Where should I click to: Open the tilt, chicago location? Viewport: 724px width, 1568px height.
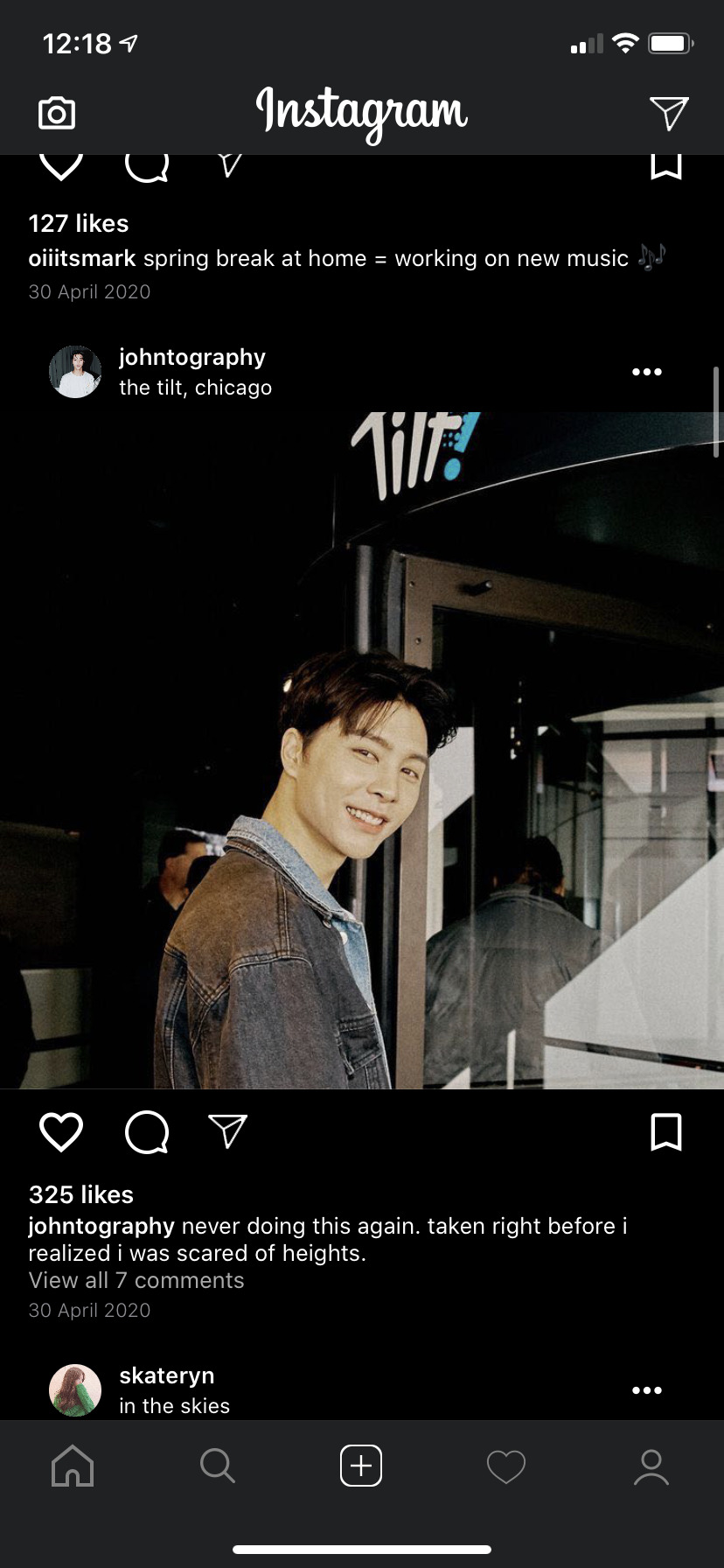point(195,388)
